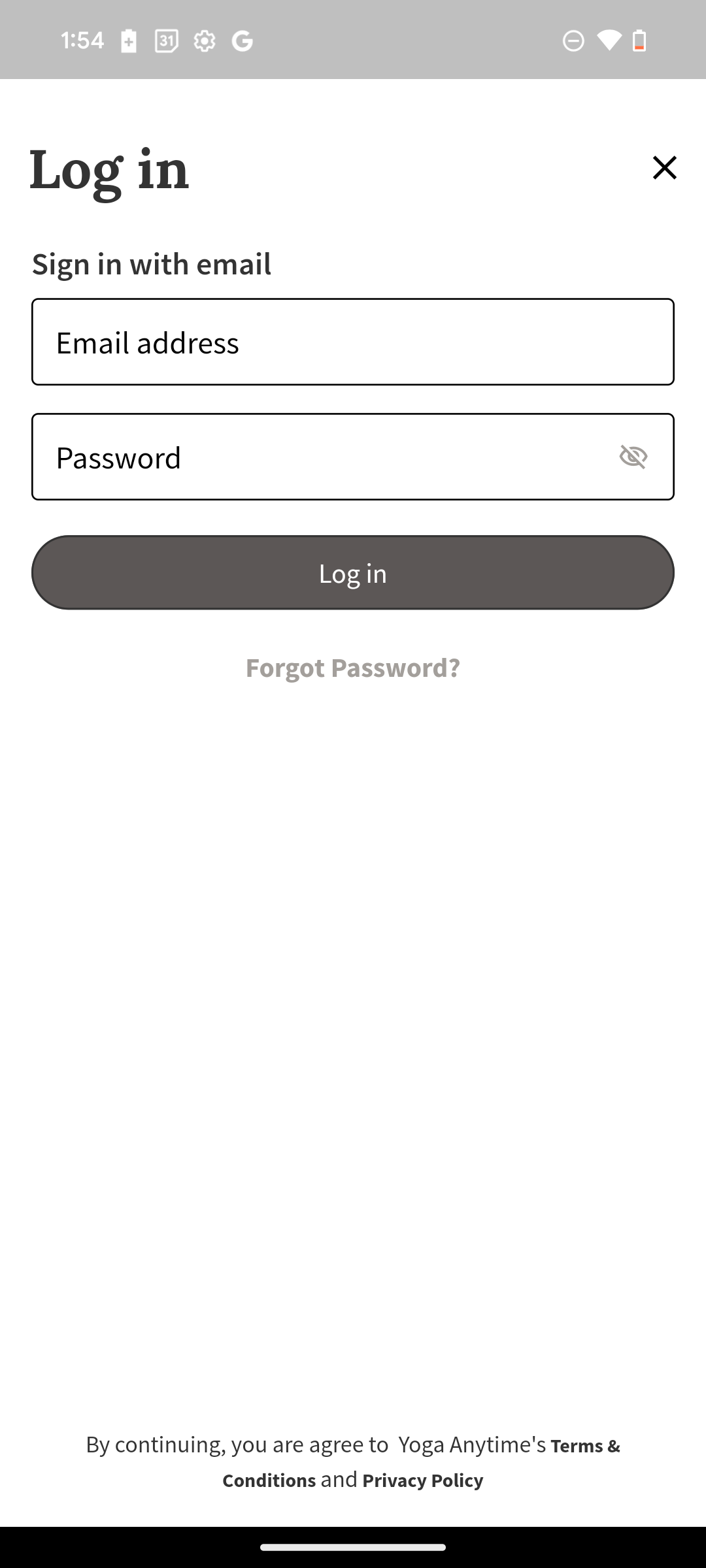Tap the Log in button
Viewport: 706px width, 1568px height.
(x=353, y=572)
